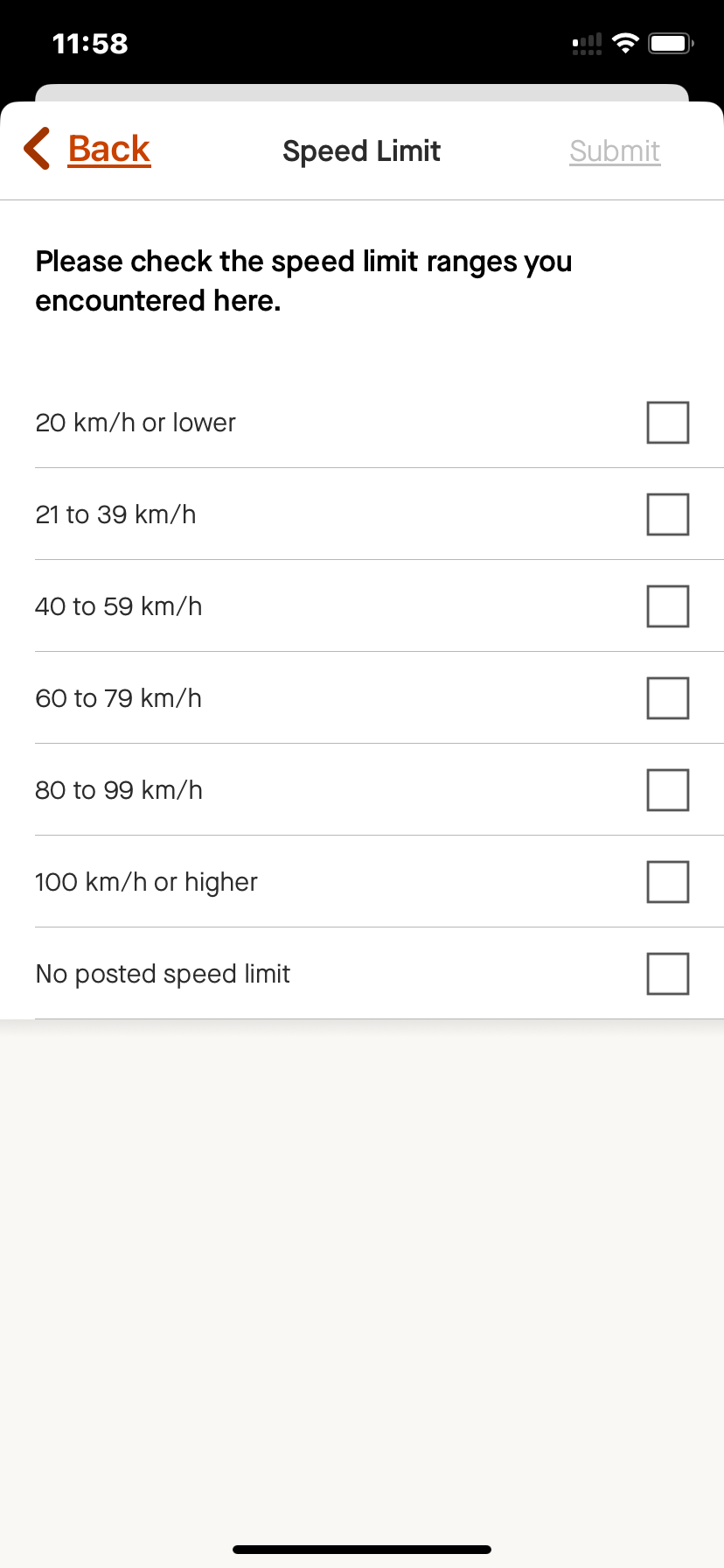Image resolution: width=724 pixels, height=1568 pixels.
Task: Enable the "100 km/h or higher" option
Action: tap(666, 881)
